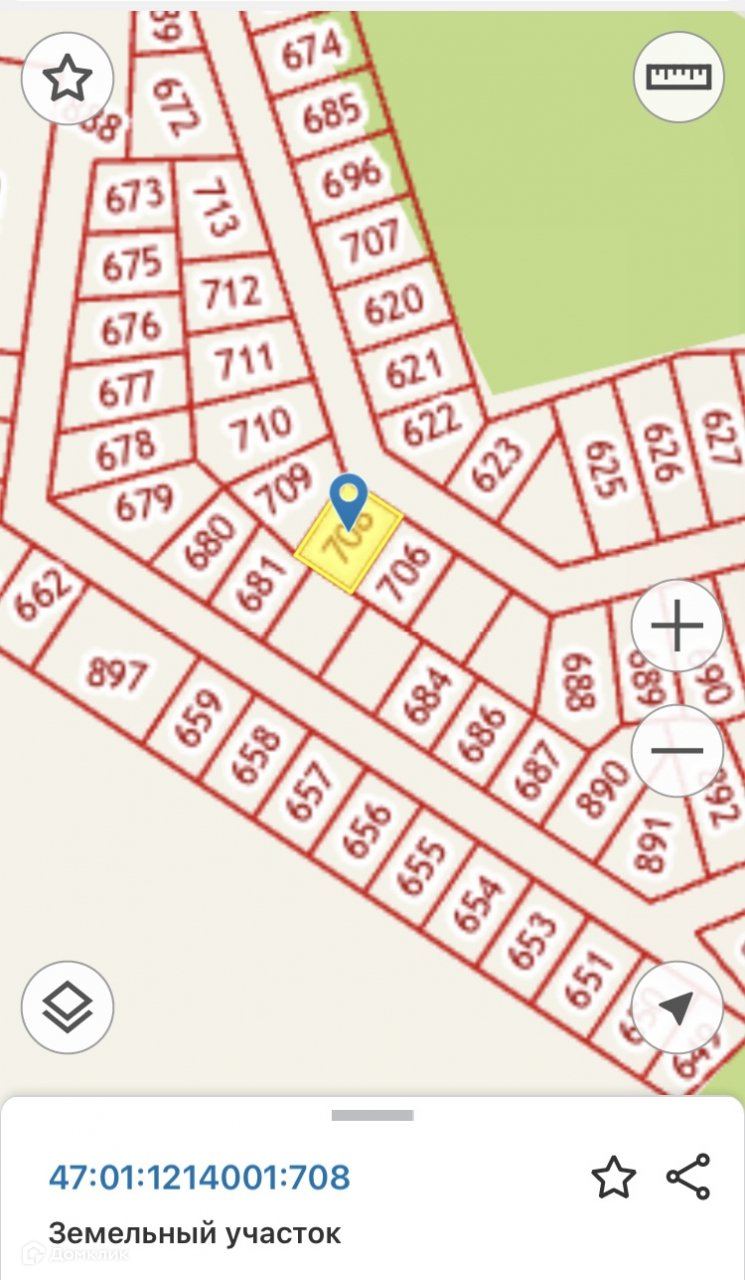This screenshot has height=1280, width=745.
Task: Zoom out with the minus button
Action: click(x=677, y=750)
